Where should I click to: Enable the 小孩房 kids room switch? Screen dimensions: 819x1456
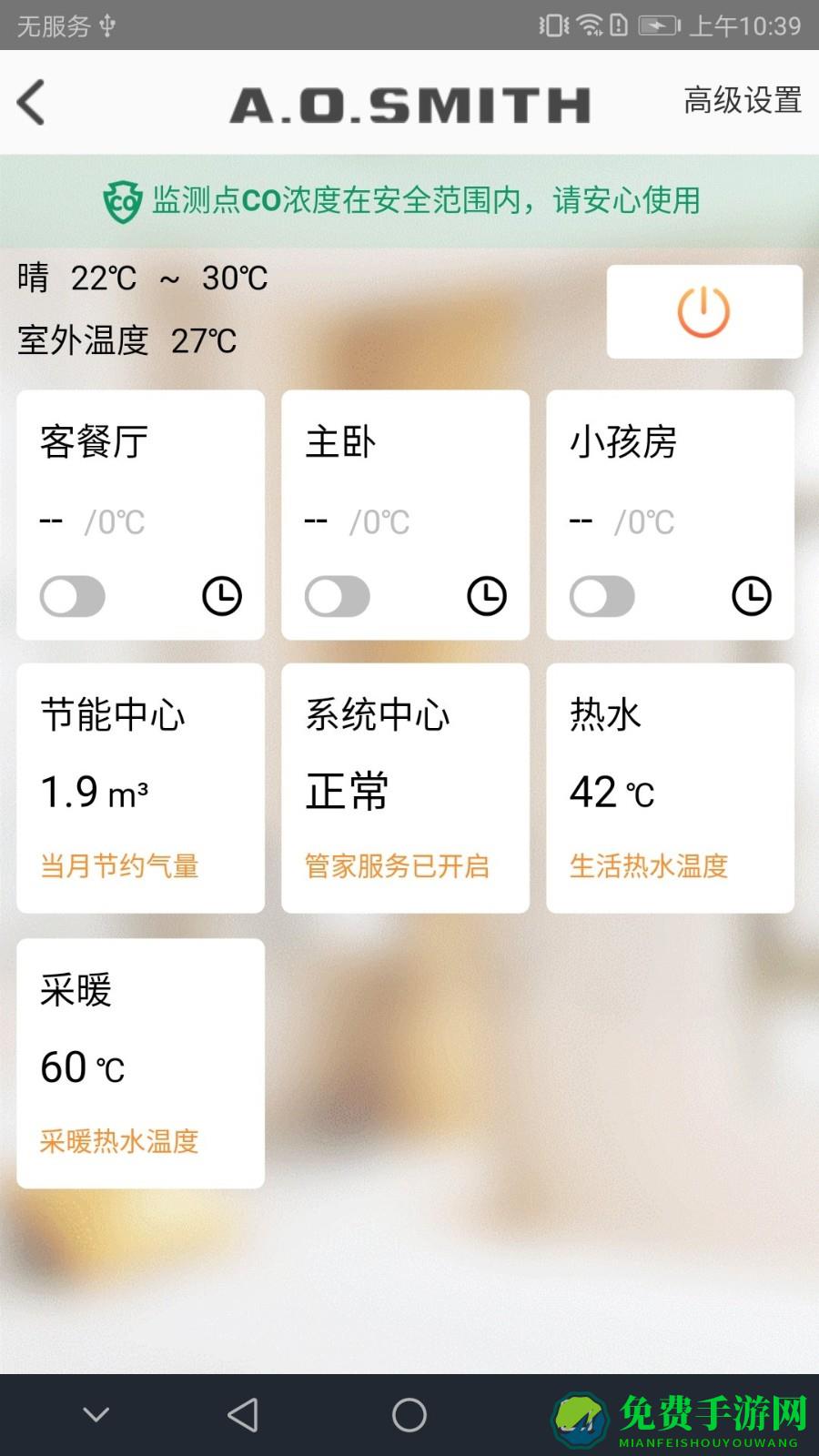[602, 597]
